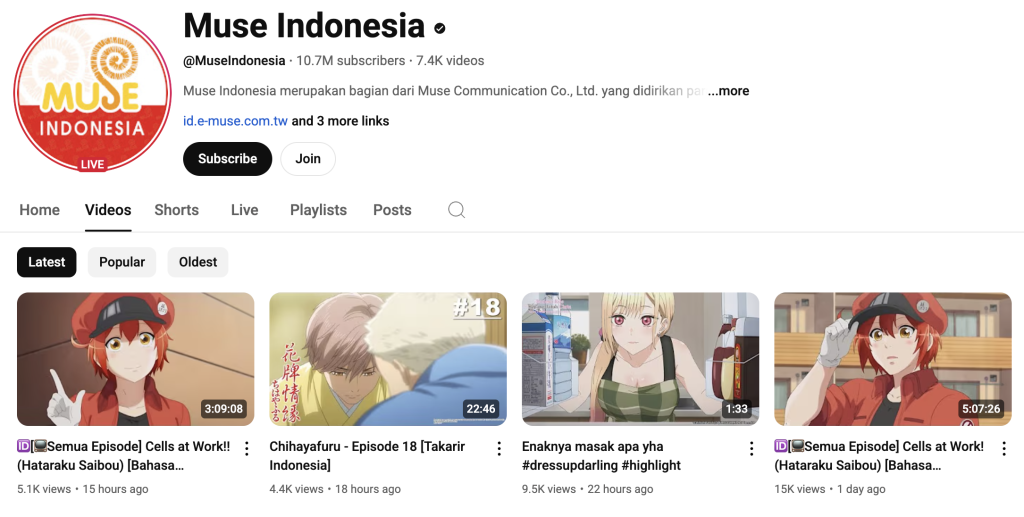Open the Muse Indonesia live channel avatar
The height and width of the screenshot is (517, 1024).
93,93
